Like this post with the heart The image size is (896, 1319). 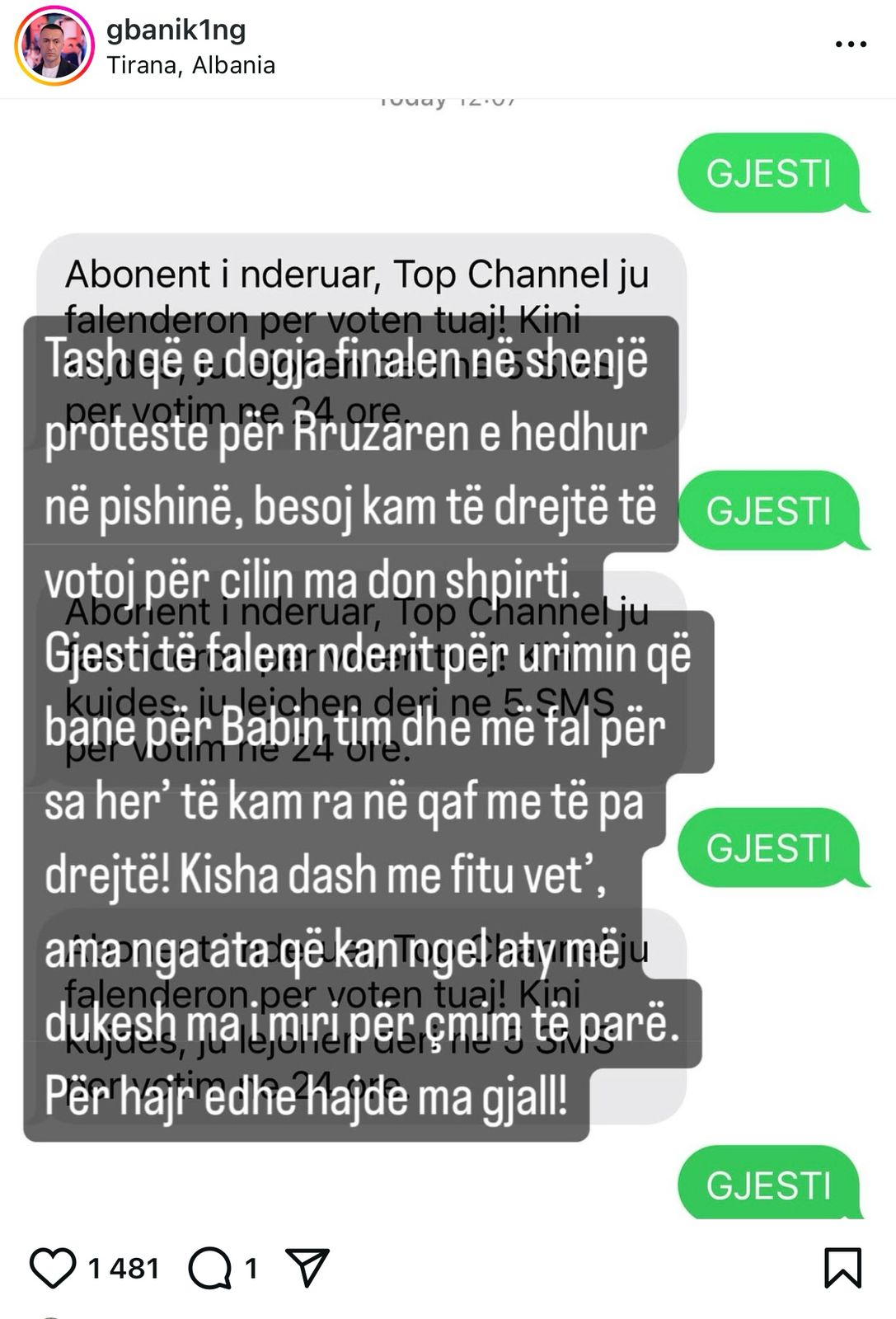point(53,1268)
